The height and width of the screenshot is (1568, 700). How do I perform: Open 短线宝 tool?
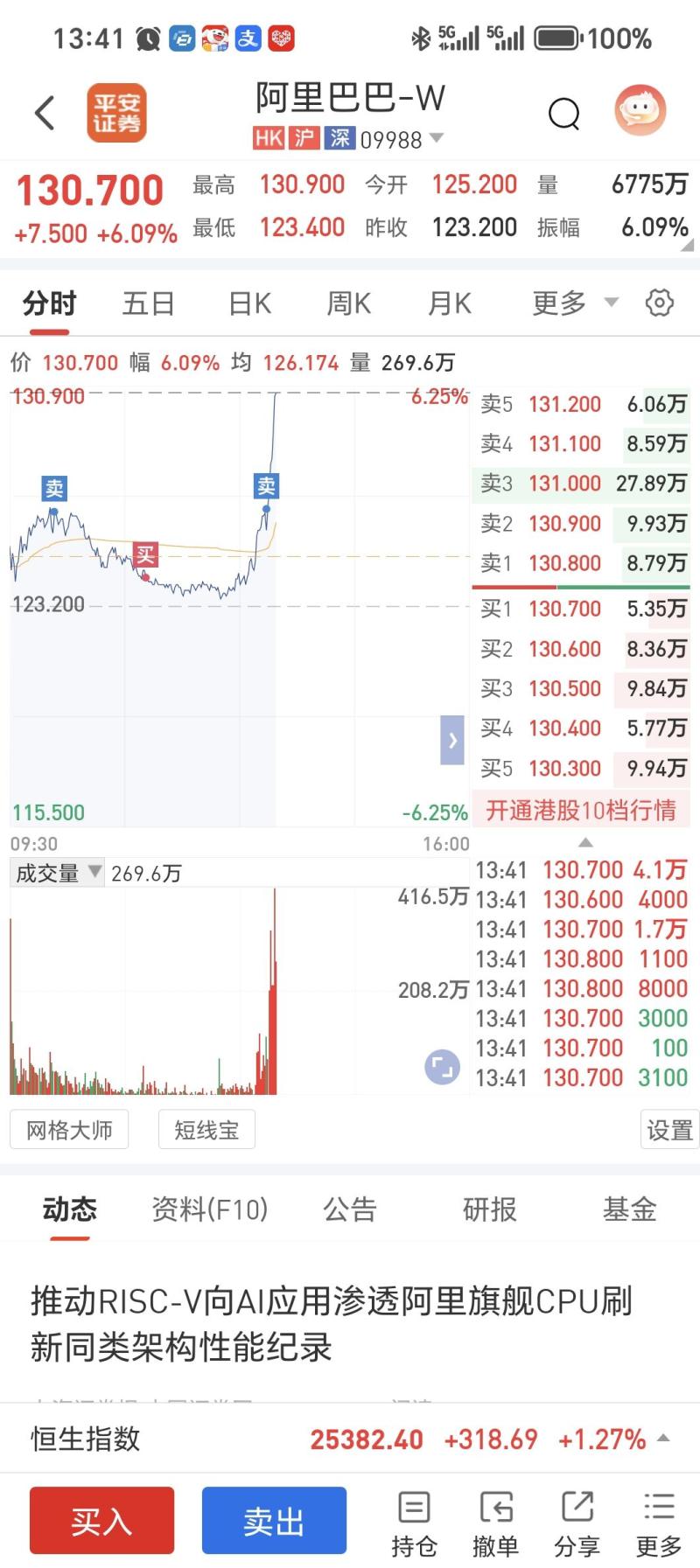point(206,1130)
